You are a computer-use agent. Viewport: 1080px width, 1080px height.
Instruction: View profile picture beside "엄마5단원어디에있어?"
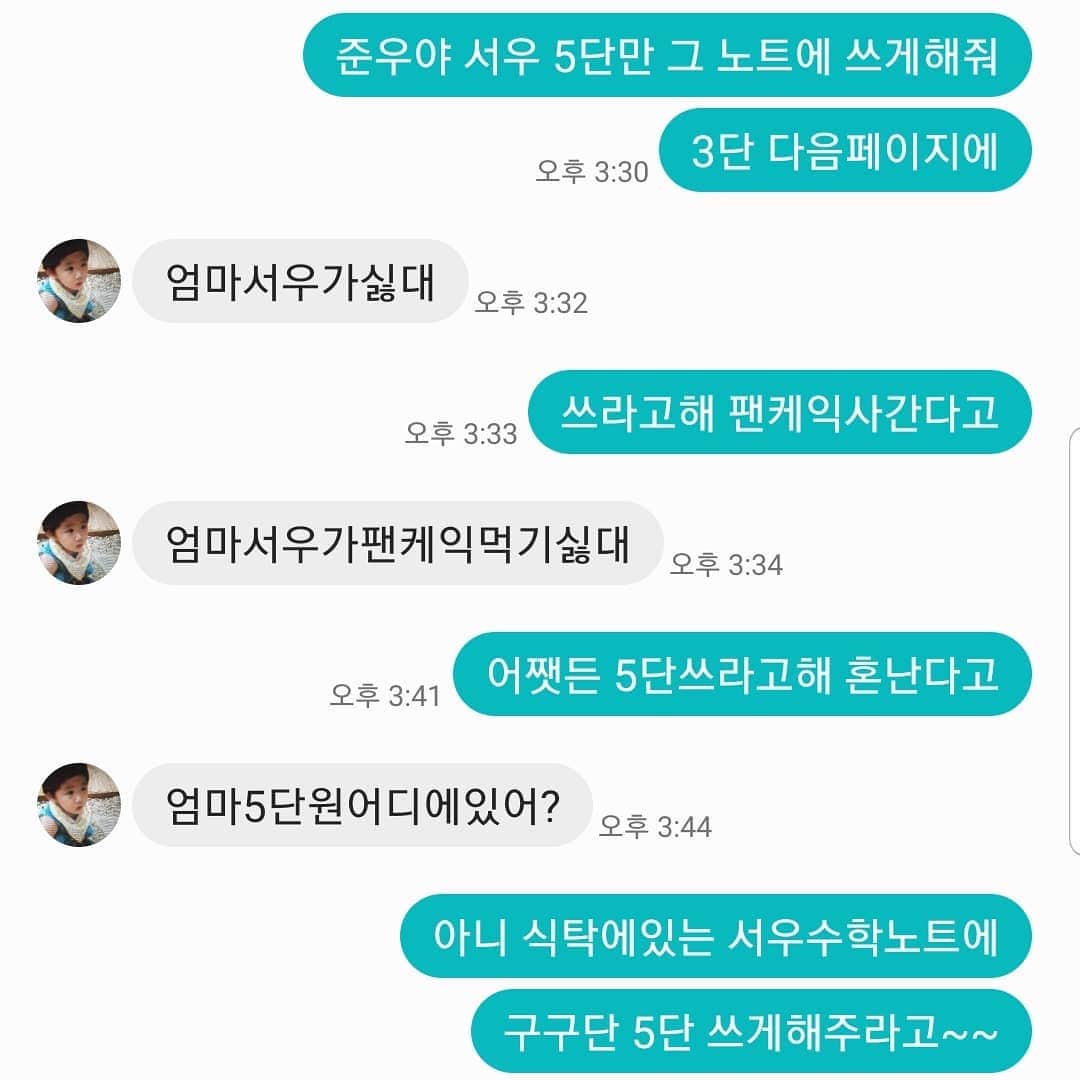tap(78, 805)
